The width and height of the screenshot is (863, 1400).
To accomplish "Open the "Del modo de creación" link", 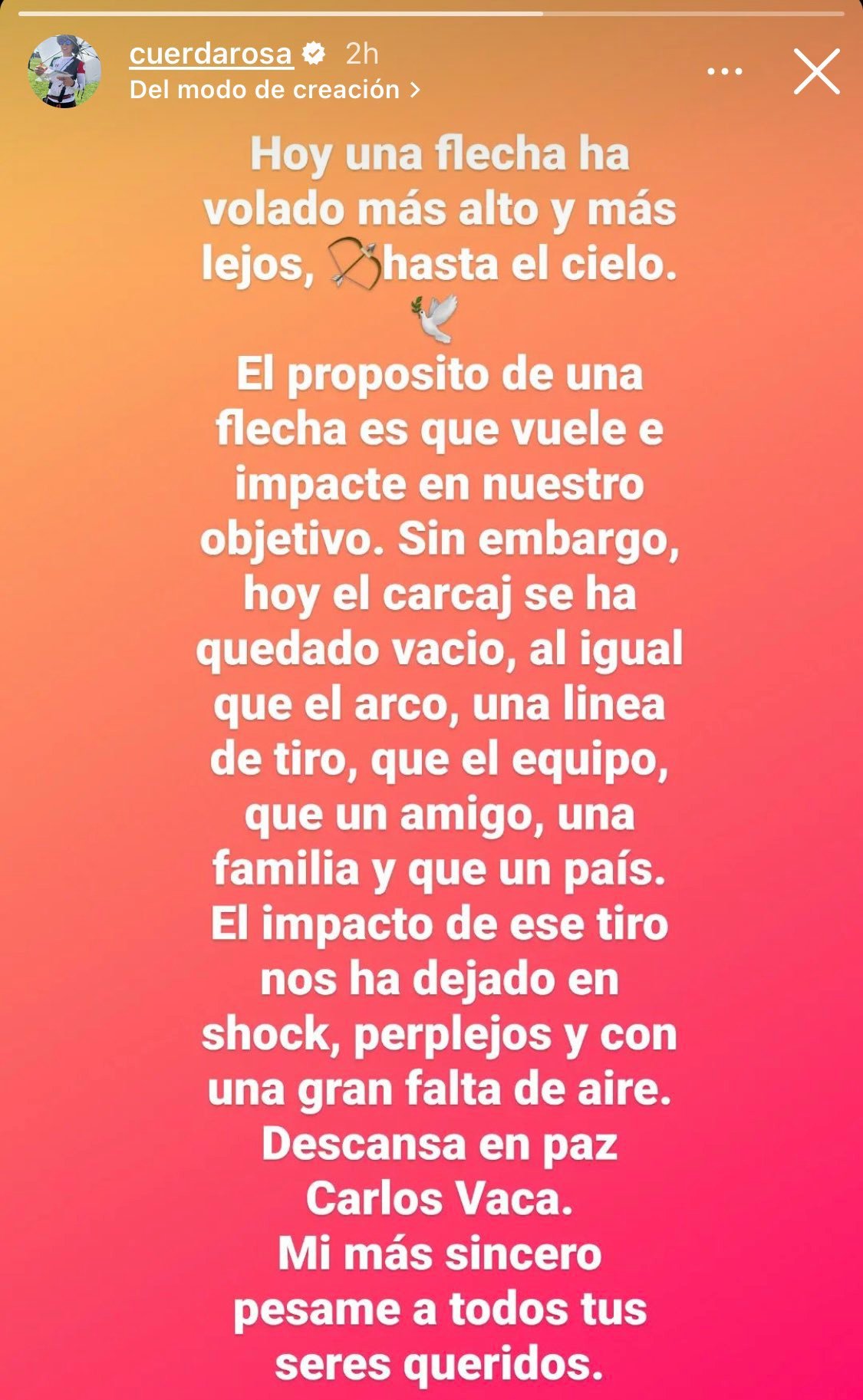I will pyautogui.click(x=274, y=90).
